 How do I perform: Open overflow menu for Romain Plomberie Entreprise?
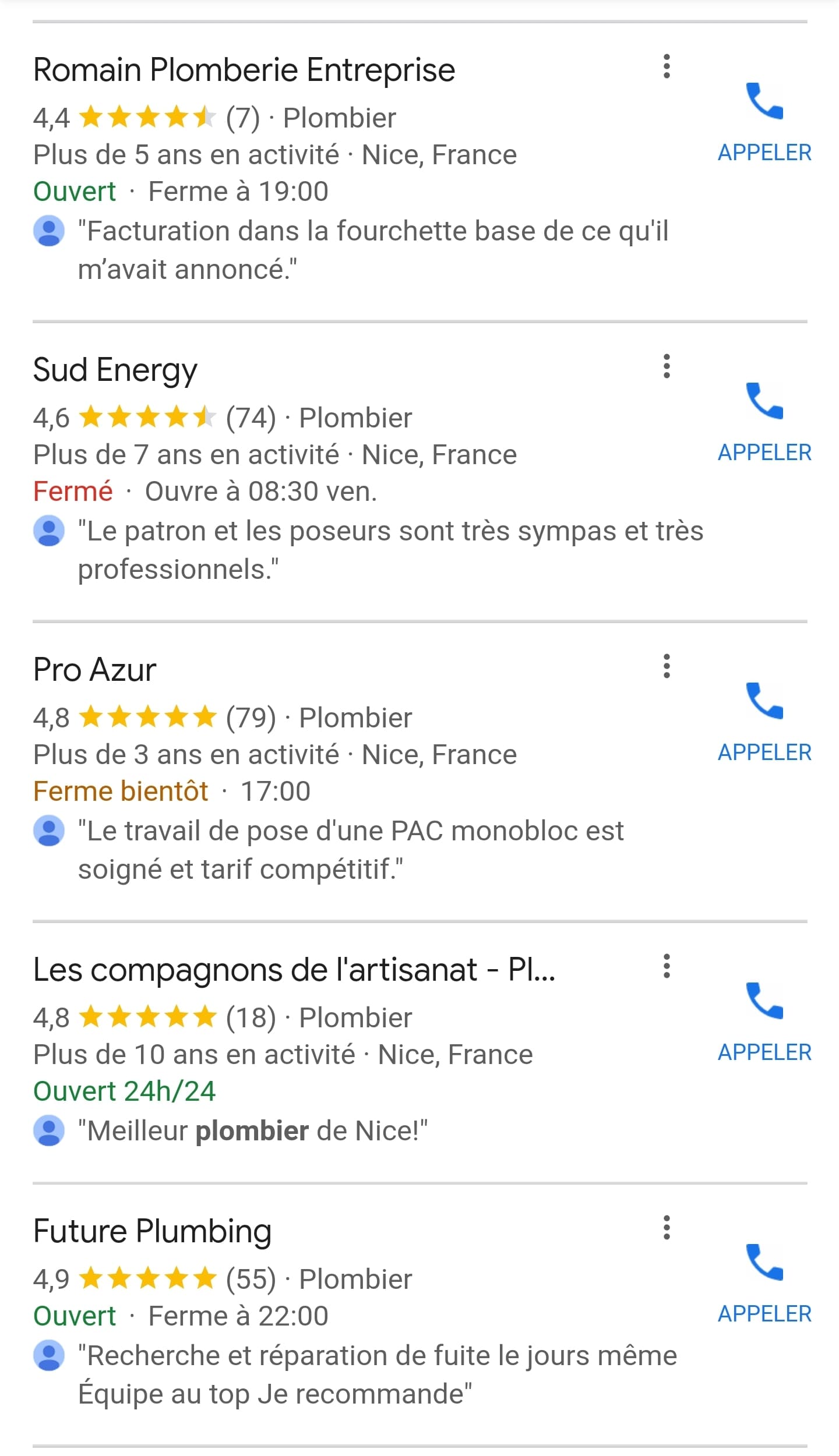[667, 66]
